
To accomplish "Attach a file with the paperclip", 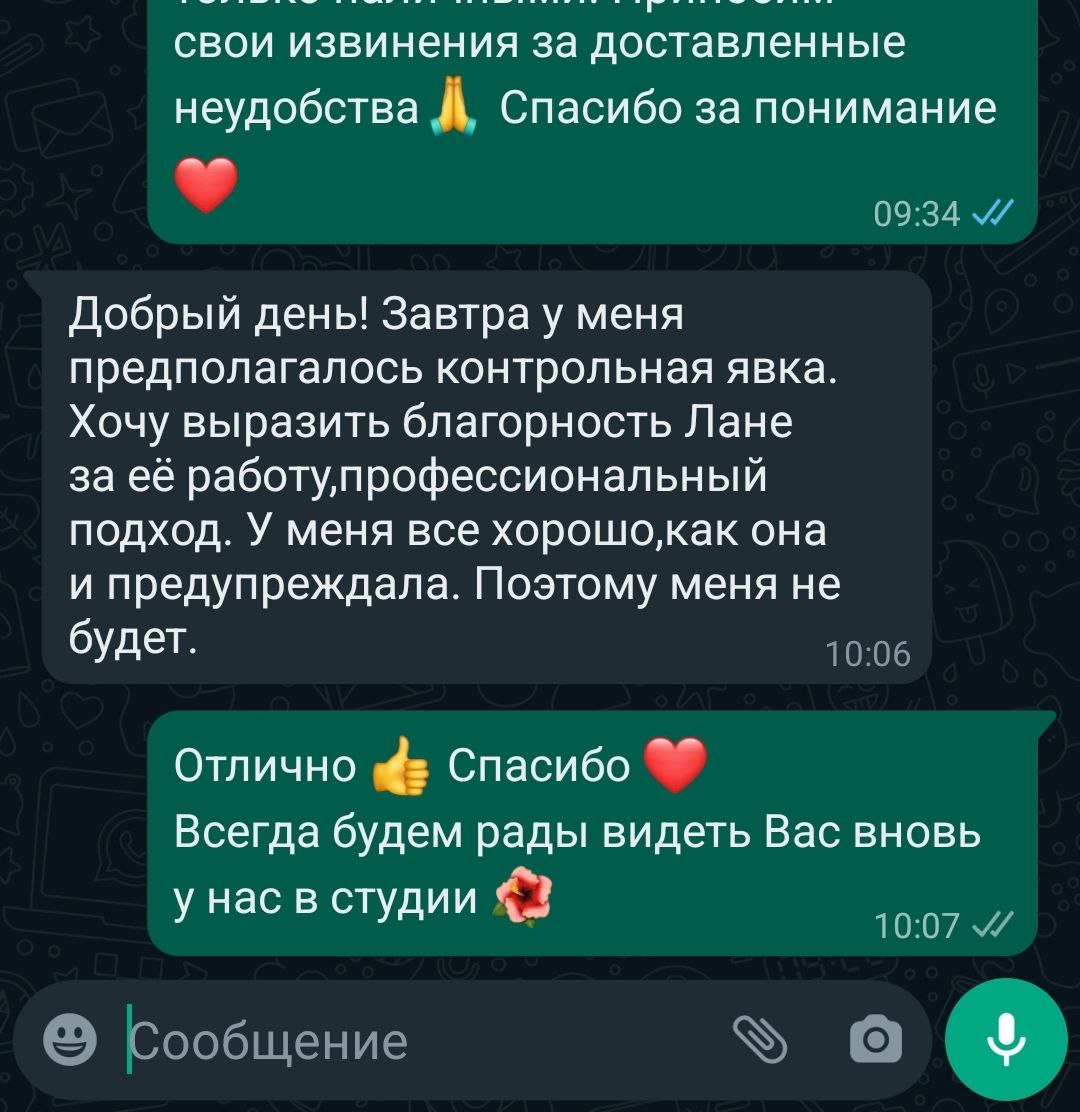I will coord(760,1040).
